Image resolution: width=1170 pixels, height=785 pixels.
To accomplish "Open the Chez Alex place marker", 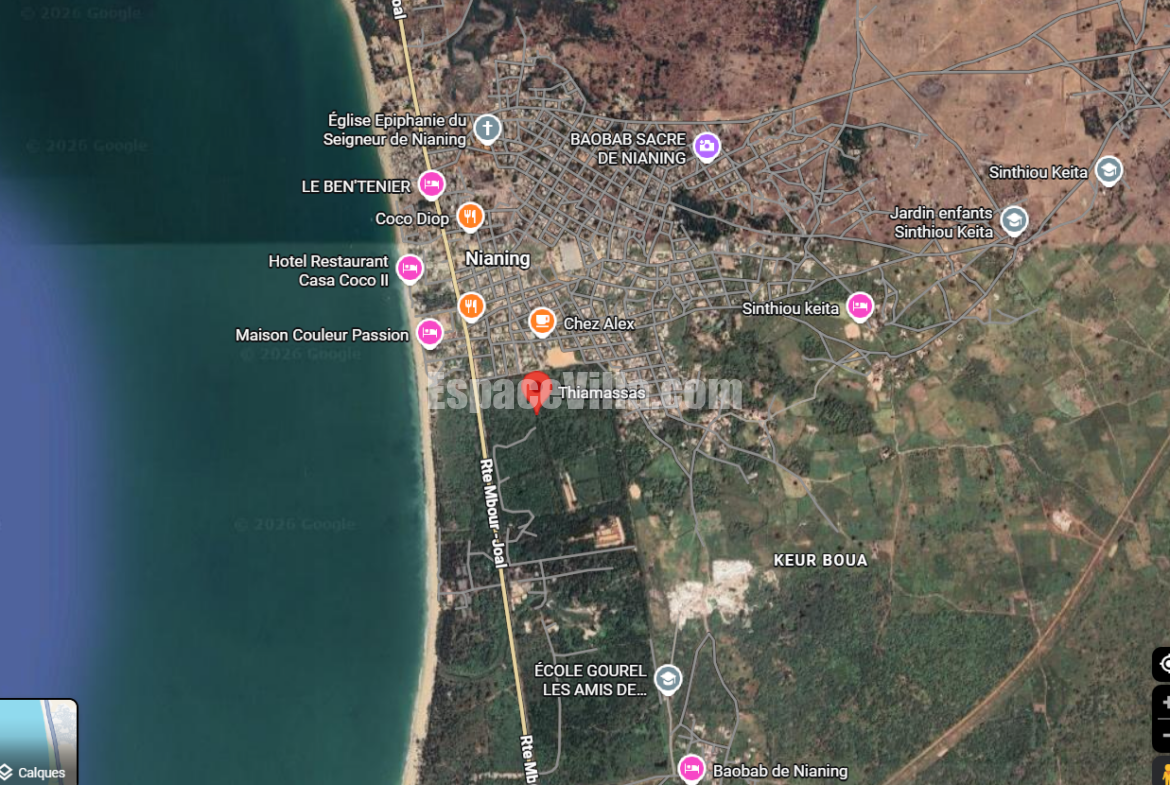I will [x=542, y=322].
